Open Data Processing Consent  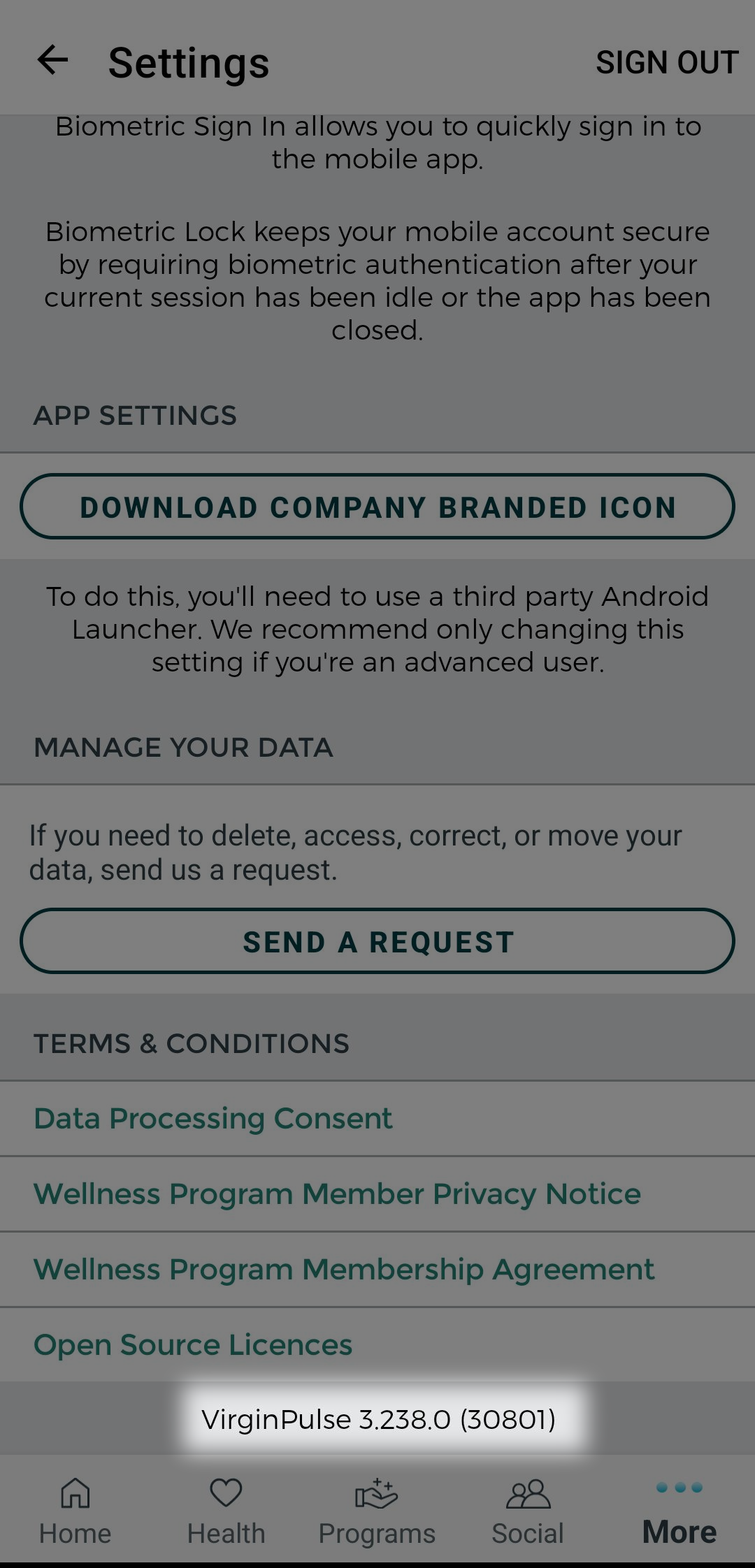coord(213,1118)
